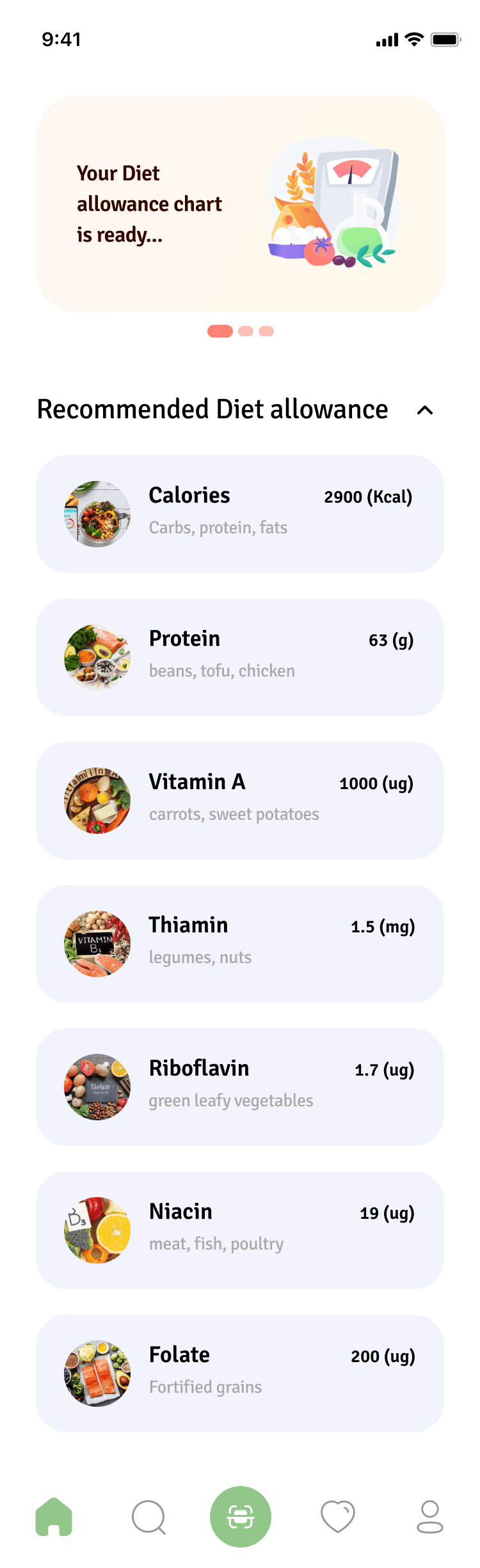View Protein allowance details
480x1568 pixels.
click(x=240, y=657)
